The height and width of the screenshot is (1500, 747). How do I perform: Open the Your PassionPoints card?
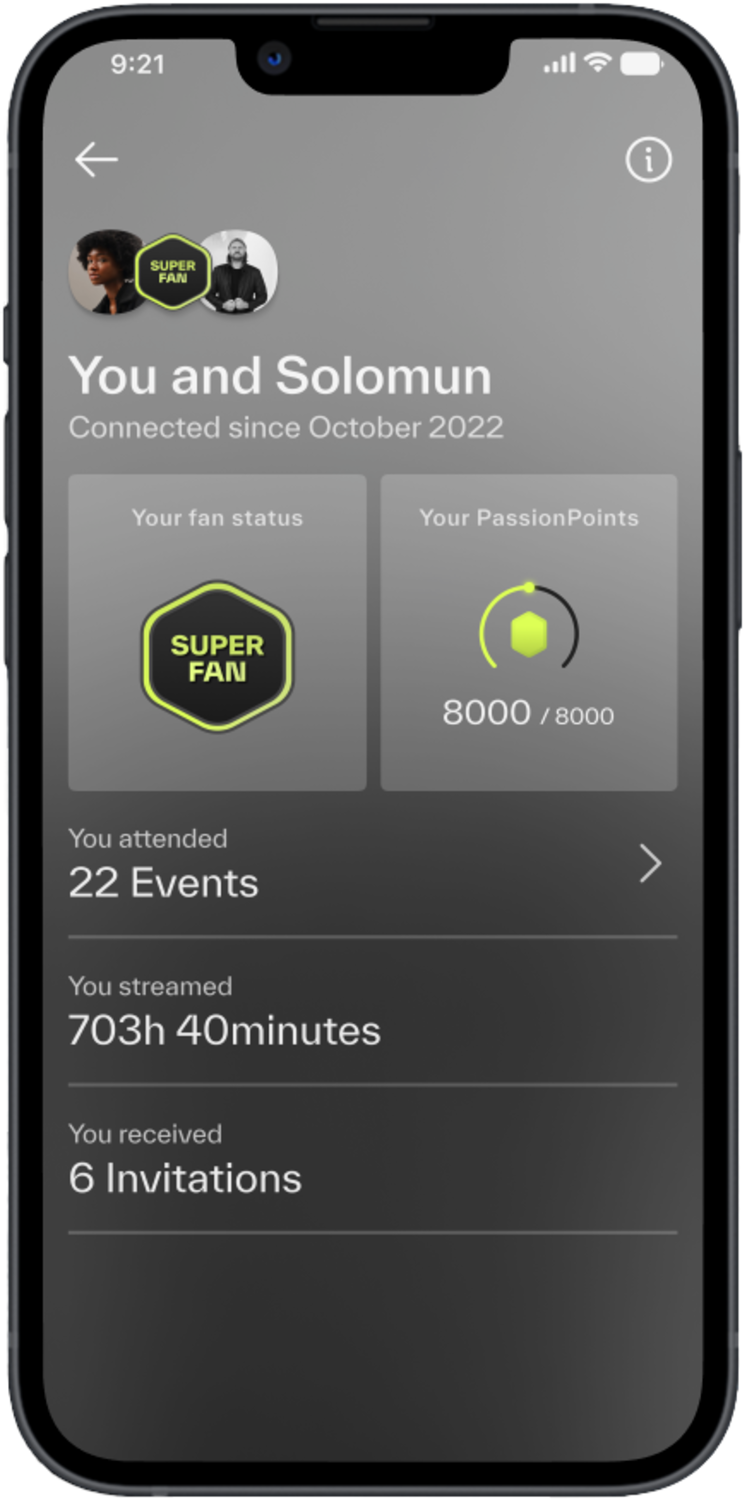(x=529, y=633)
